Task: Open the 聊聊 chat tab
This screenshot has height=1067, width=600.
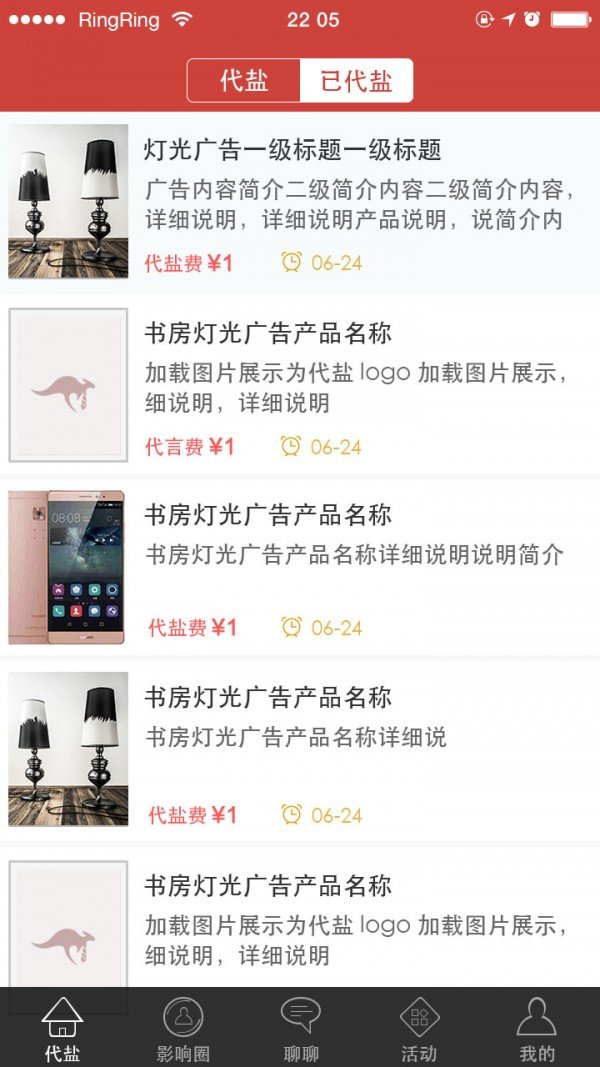Action: coord(301,1028)
